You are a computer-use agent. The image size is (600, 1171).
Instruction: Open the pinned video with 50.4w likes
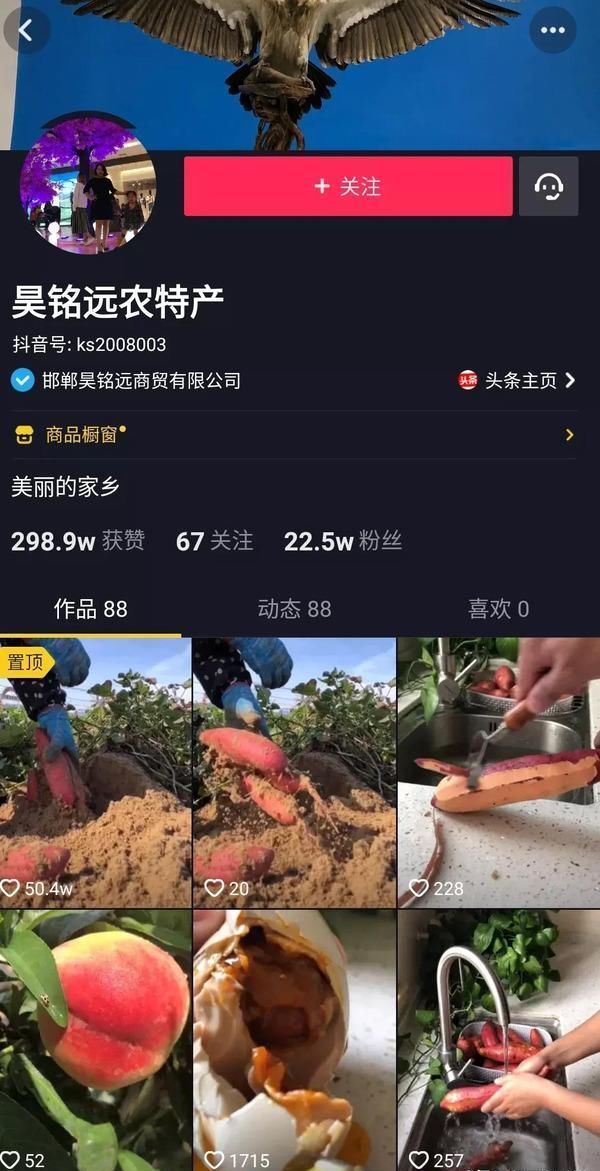(x=95, y=772)
